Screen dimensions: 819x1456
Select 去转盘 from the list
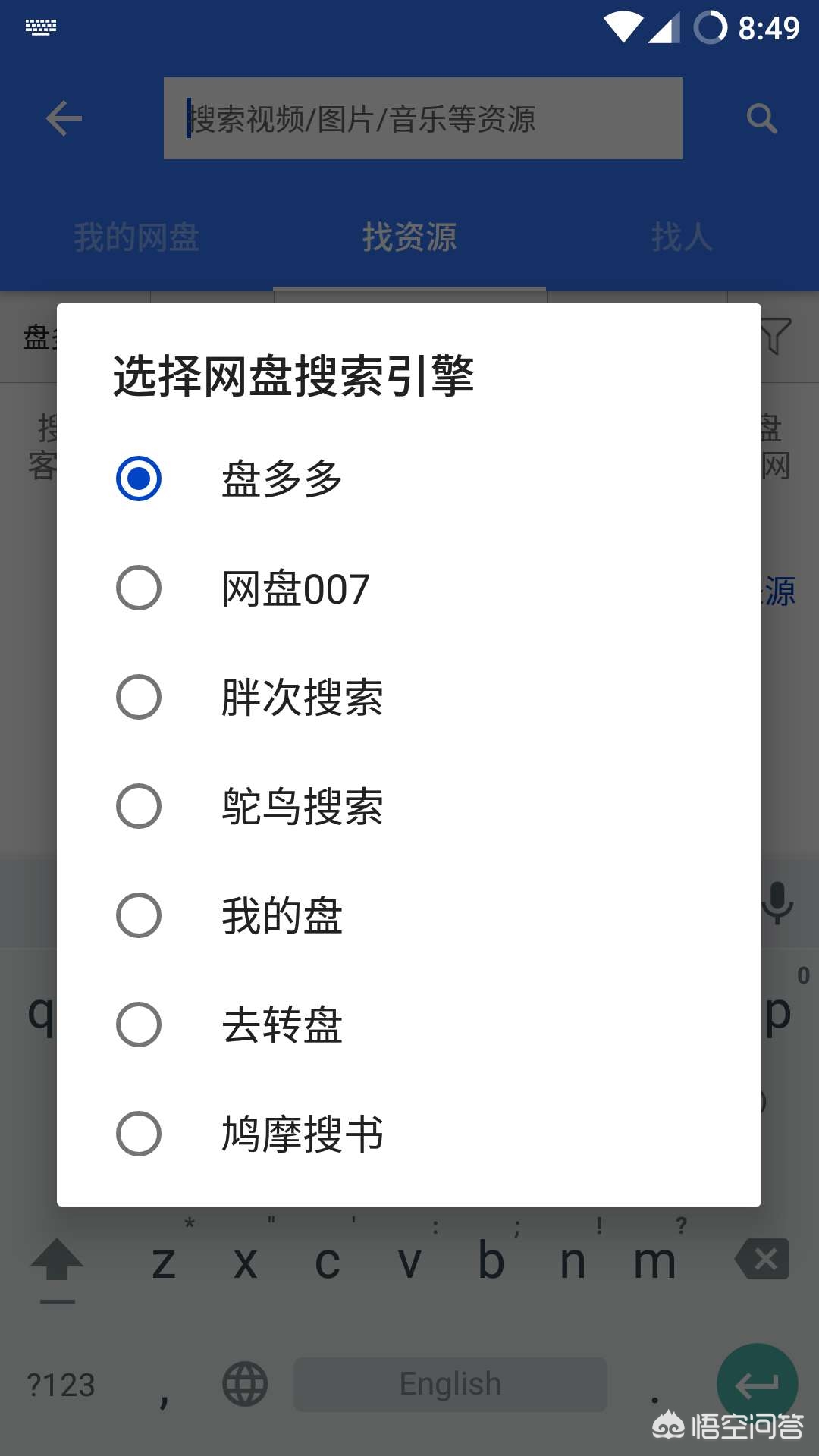pyautogui.click(x=139, y=1025)
